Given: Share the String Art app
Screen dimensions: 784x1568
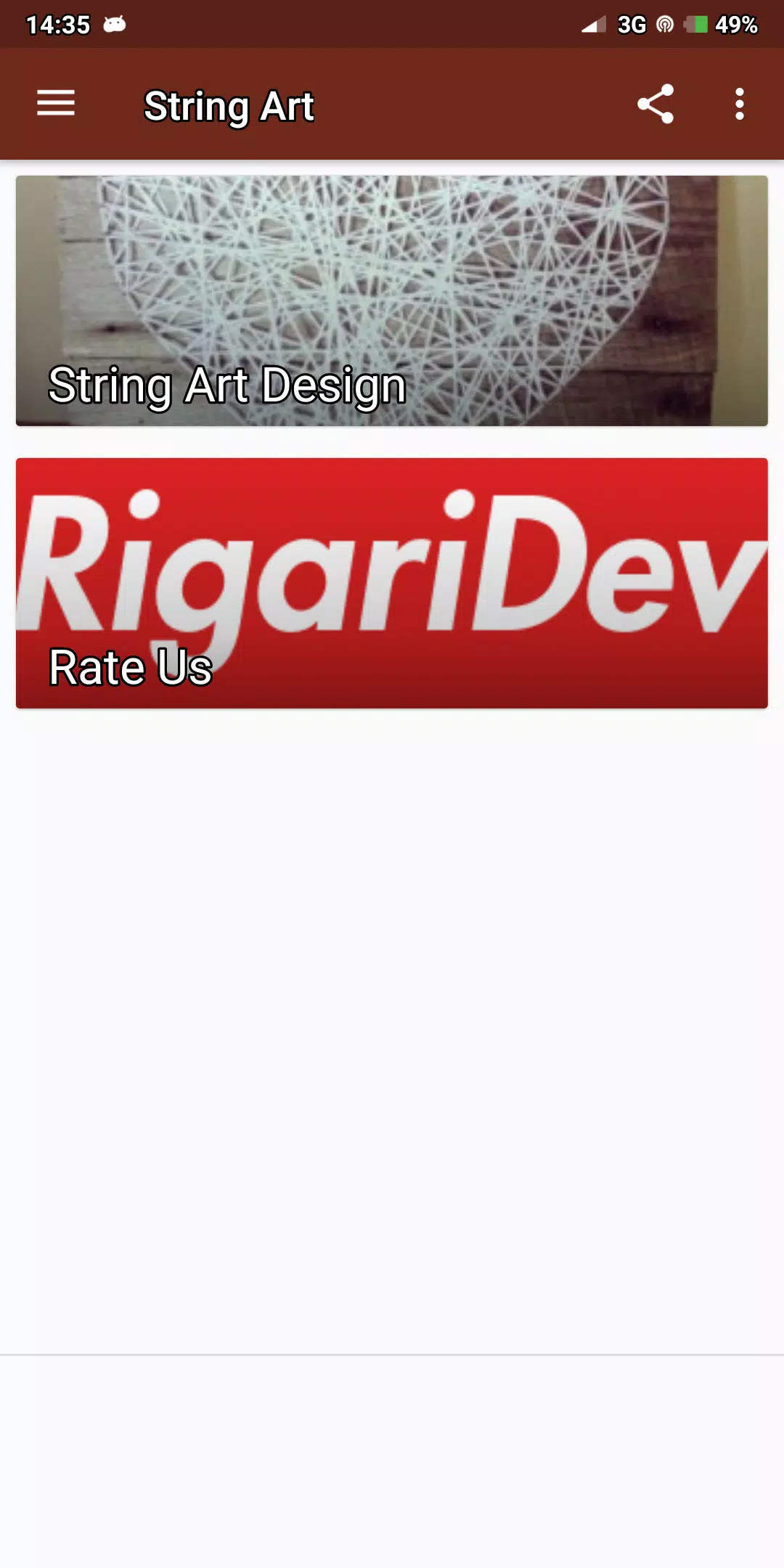Looking at the screenshot, I should pyautogui.click(x=656, y=104).
